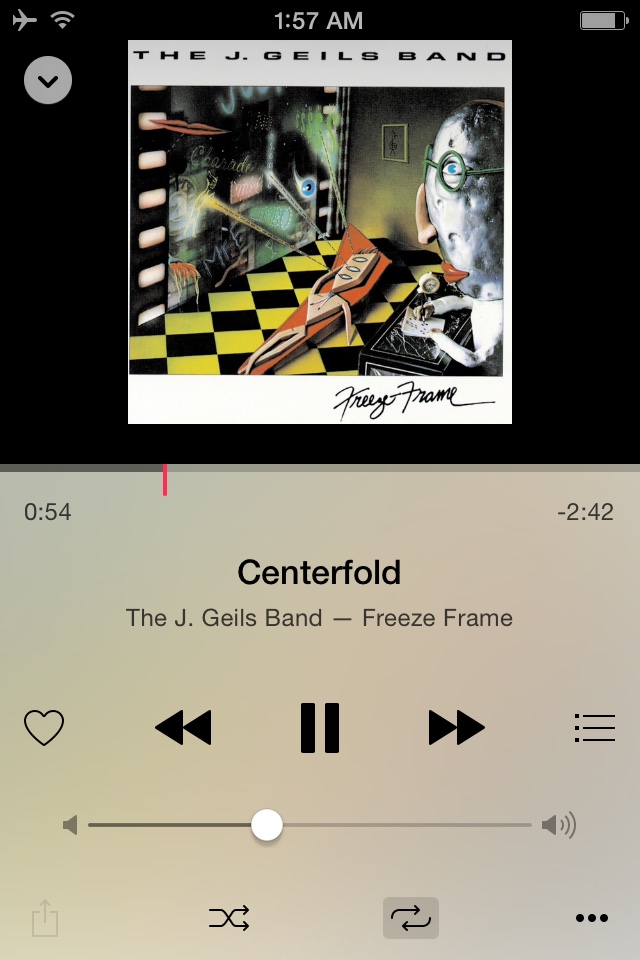Viewport: 640px width, 960px height.
Task: Open the more options ellipsis menu
Action: [x=592, y=918]
